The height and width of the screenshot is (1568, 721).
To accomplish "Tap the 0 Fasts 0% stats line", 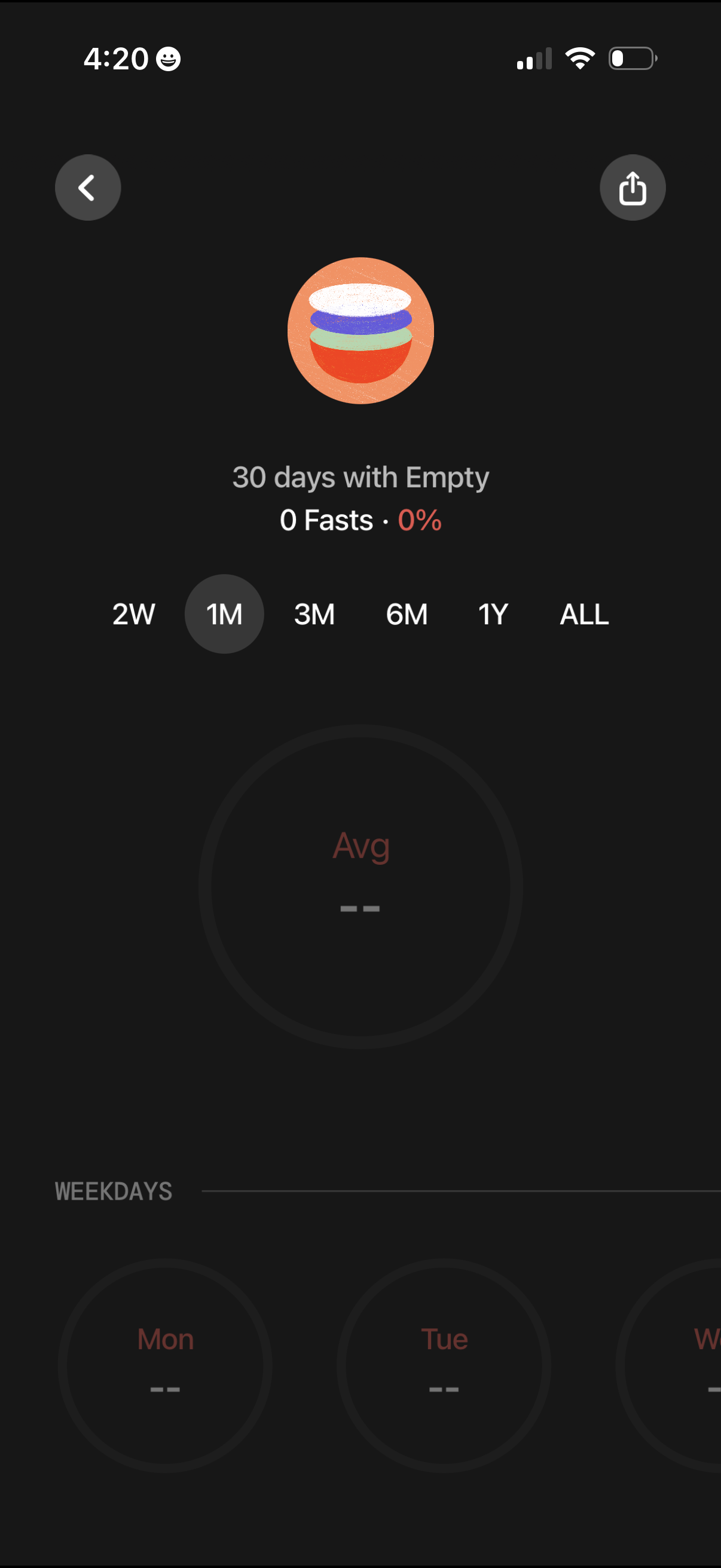I will click(361, 520).
